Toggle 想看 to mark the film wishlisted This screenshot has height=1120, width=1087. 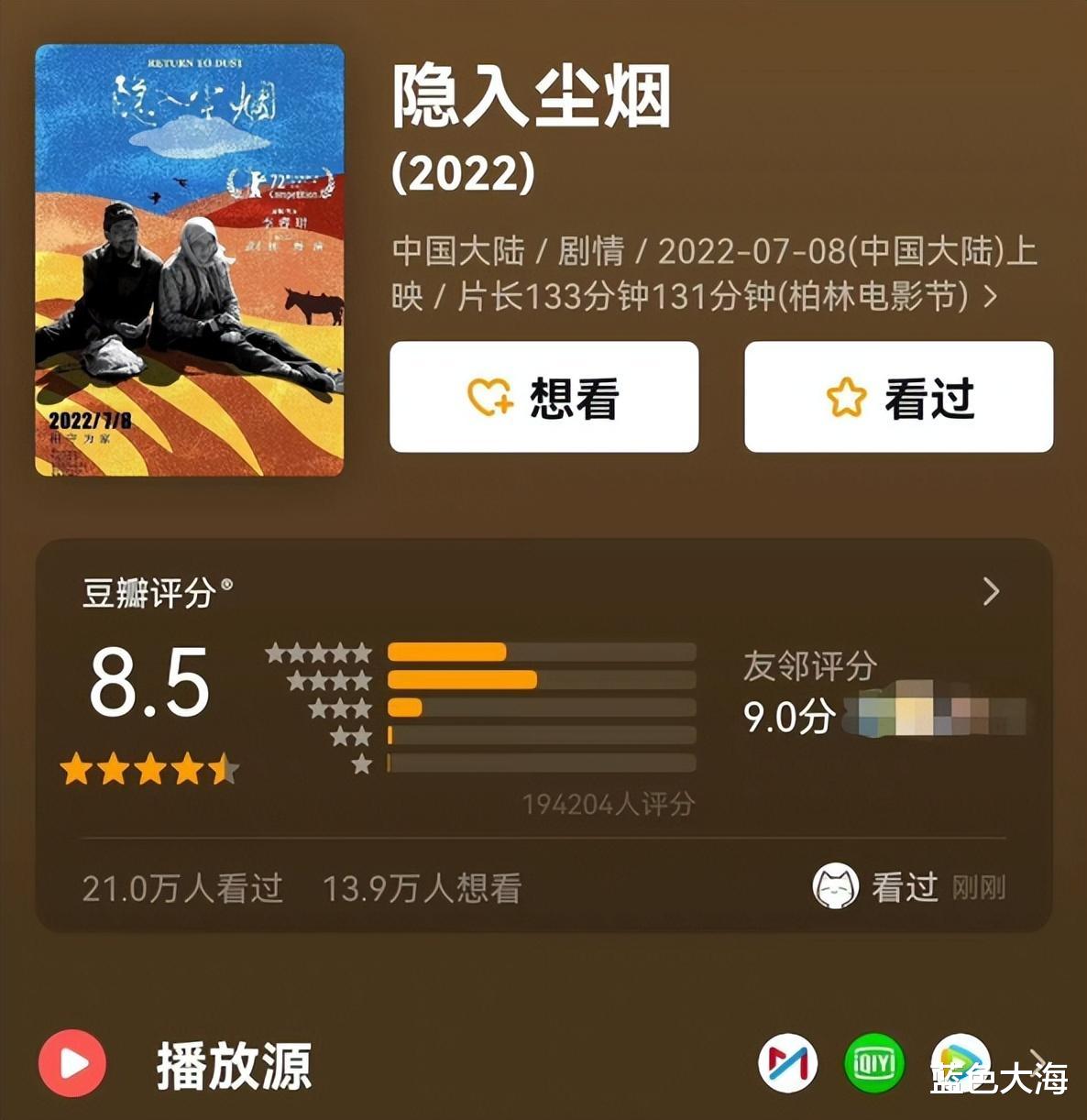[545, 396]
